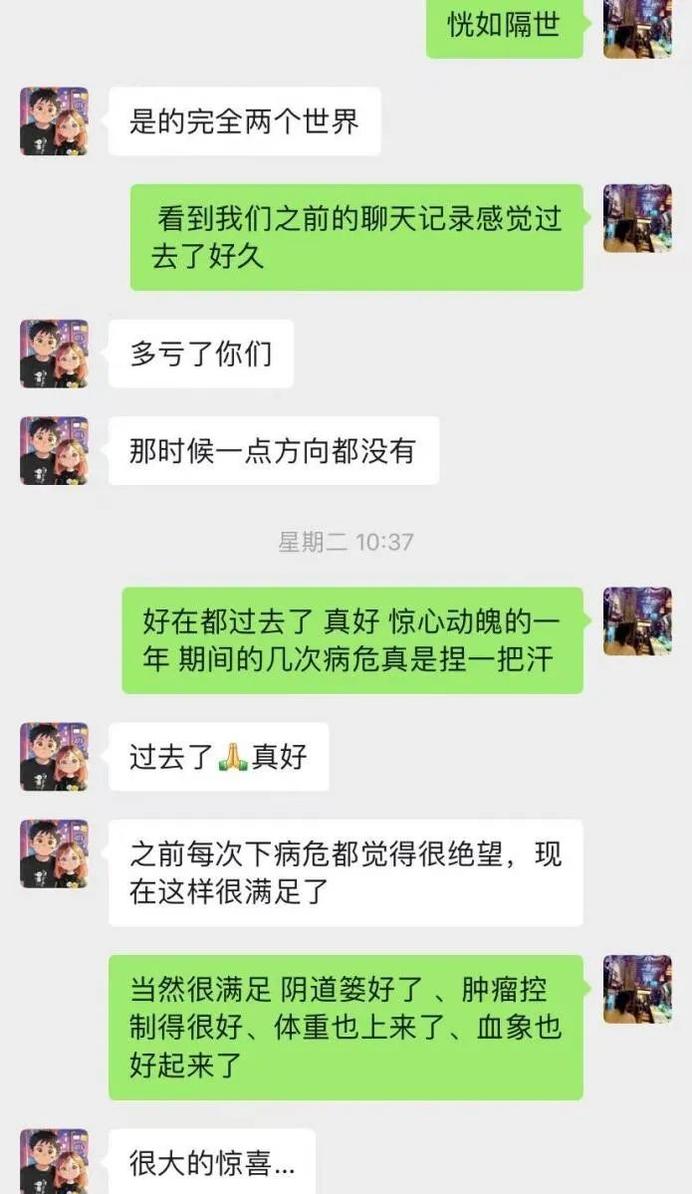
Task: Tap own avatar beside '好在都过去了' message
Action: (x=637, y=621)
